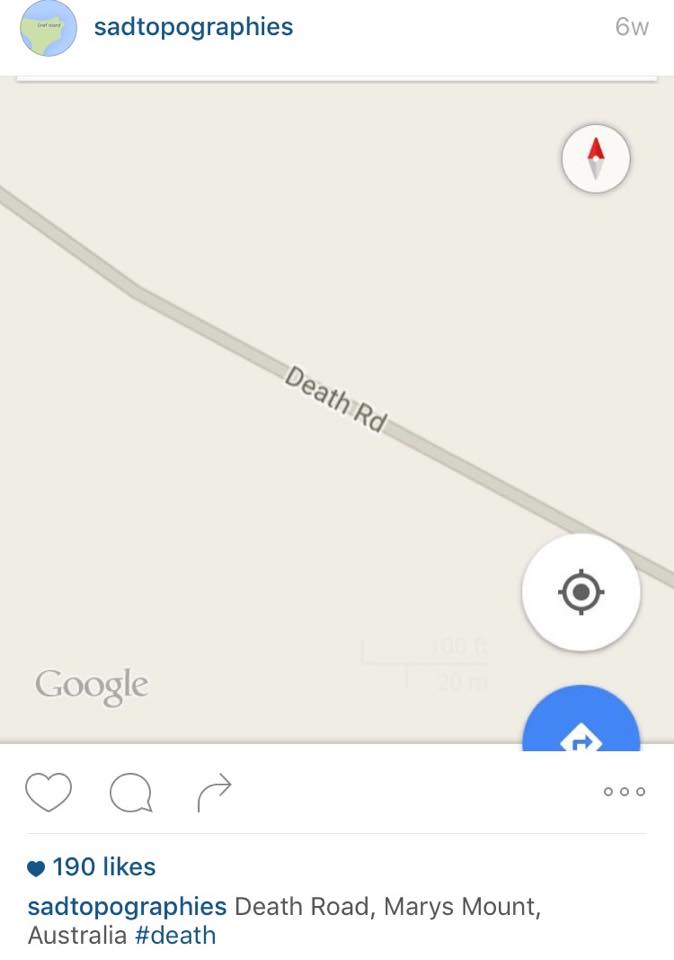Open comments via the speech bubble icon

coord(130,794)
